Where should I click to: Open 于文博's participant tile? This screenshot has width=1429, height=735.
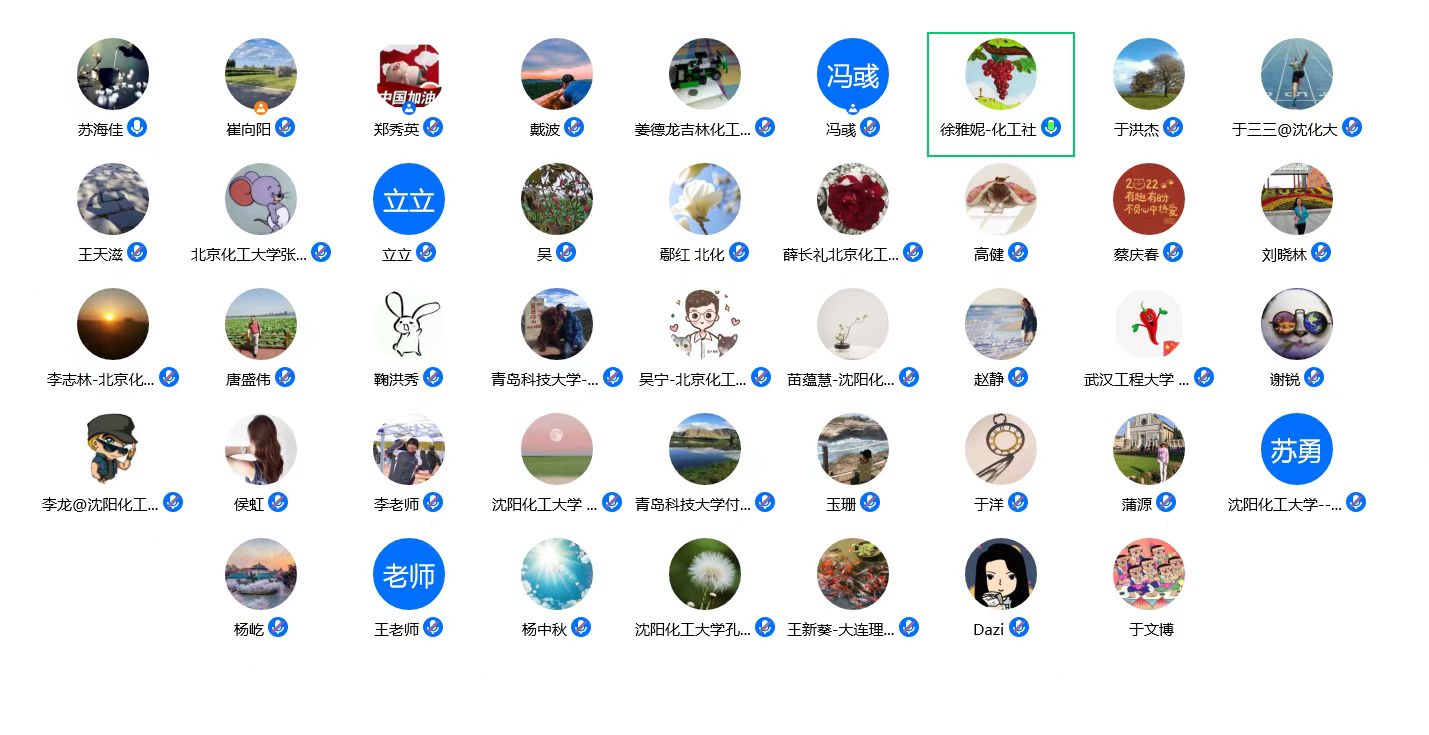pyautogui.click(x=1149, y=574)
